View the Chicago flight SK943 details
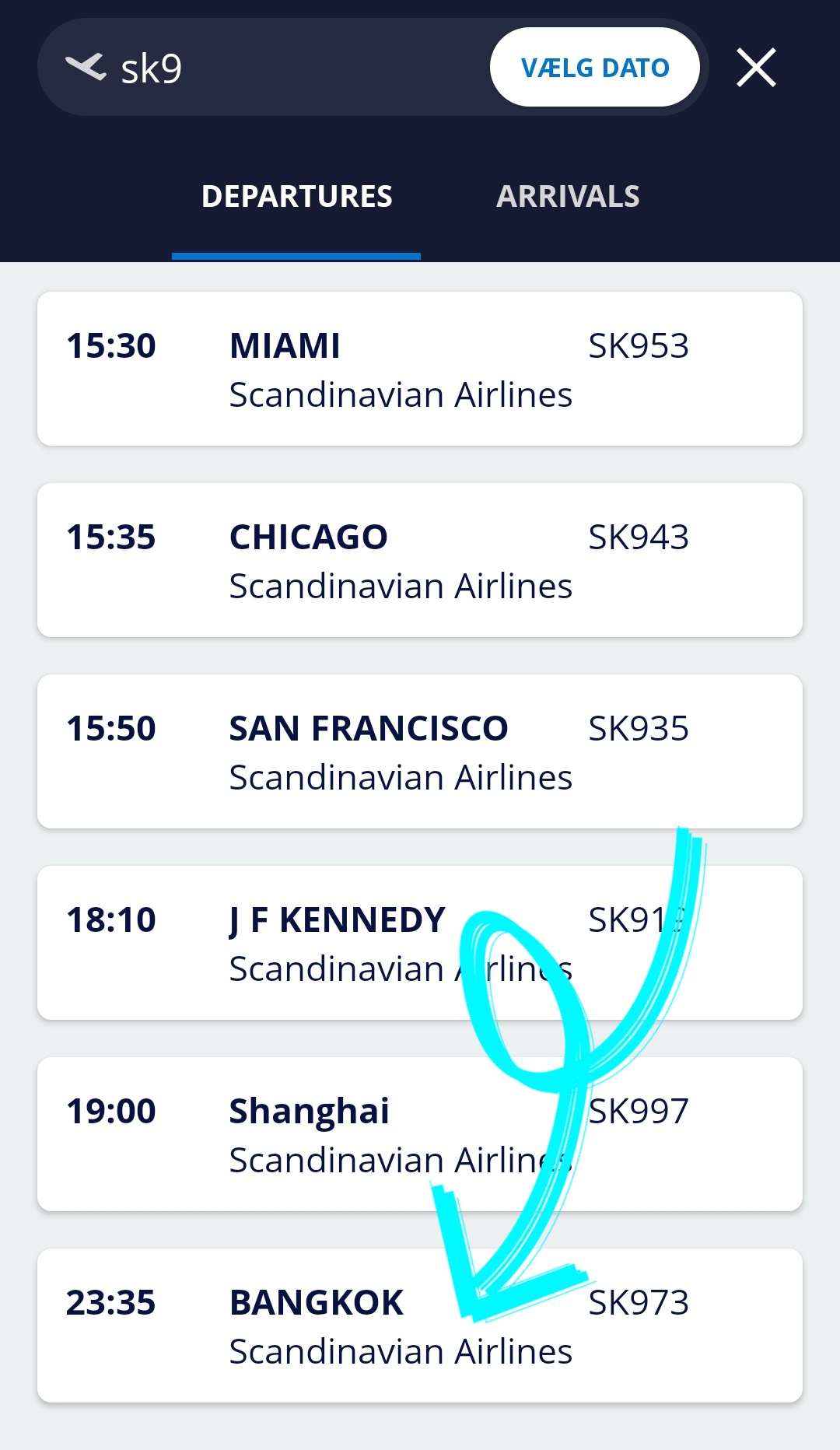Image resolution: width=840 pixels, height=1450 pixels. tap(420, 560)
